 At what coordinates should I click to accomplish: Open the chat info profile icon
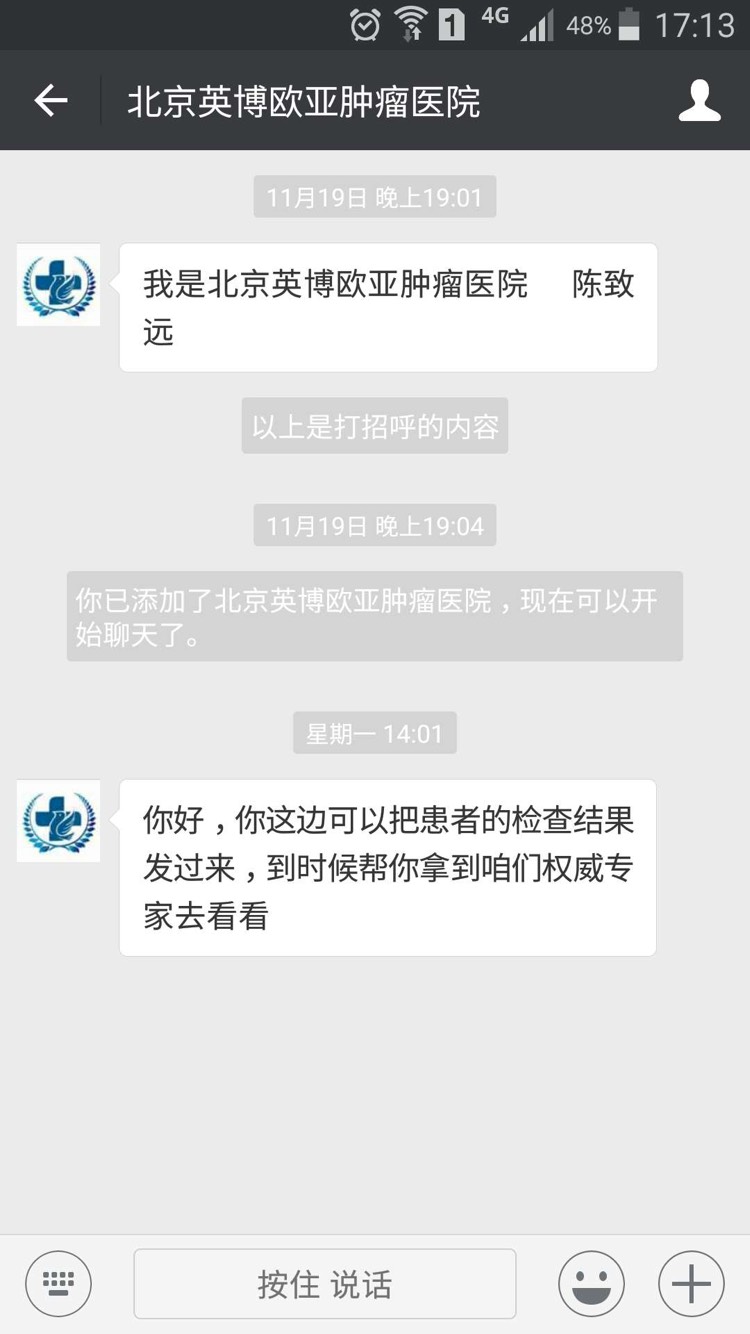pyautogui.click(x=699, y=101)
